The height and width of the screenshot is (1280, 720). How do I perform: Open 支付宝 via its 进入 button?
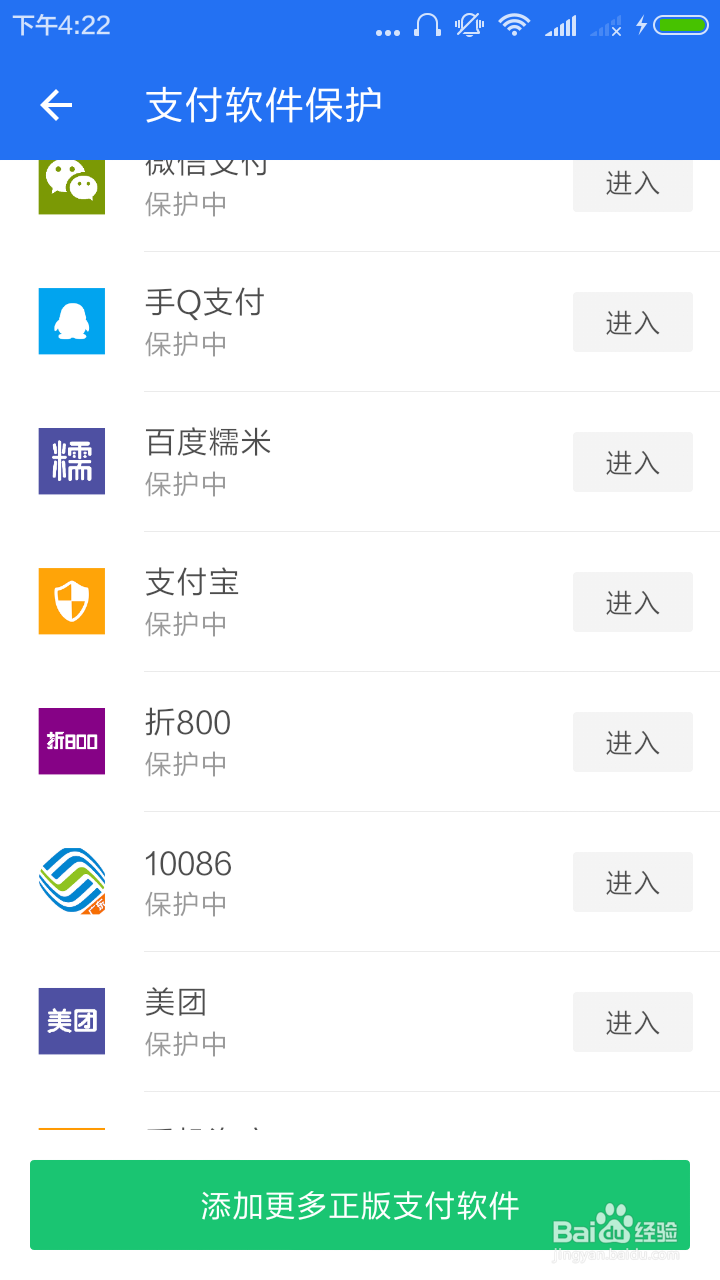coord(632,602)
